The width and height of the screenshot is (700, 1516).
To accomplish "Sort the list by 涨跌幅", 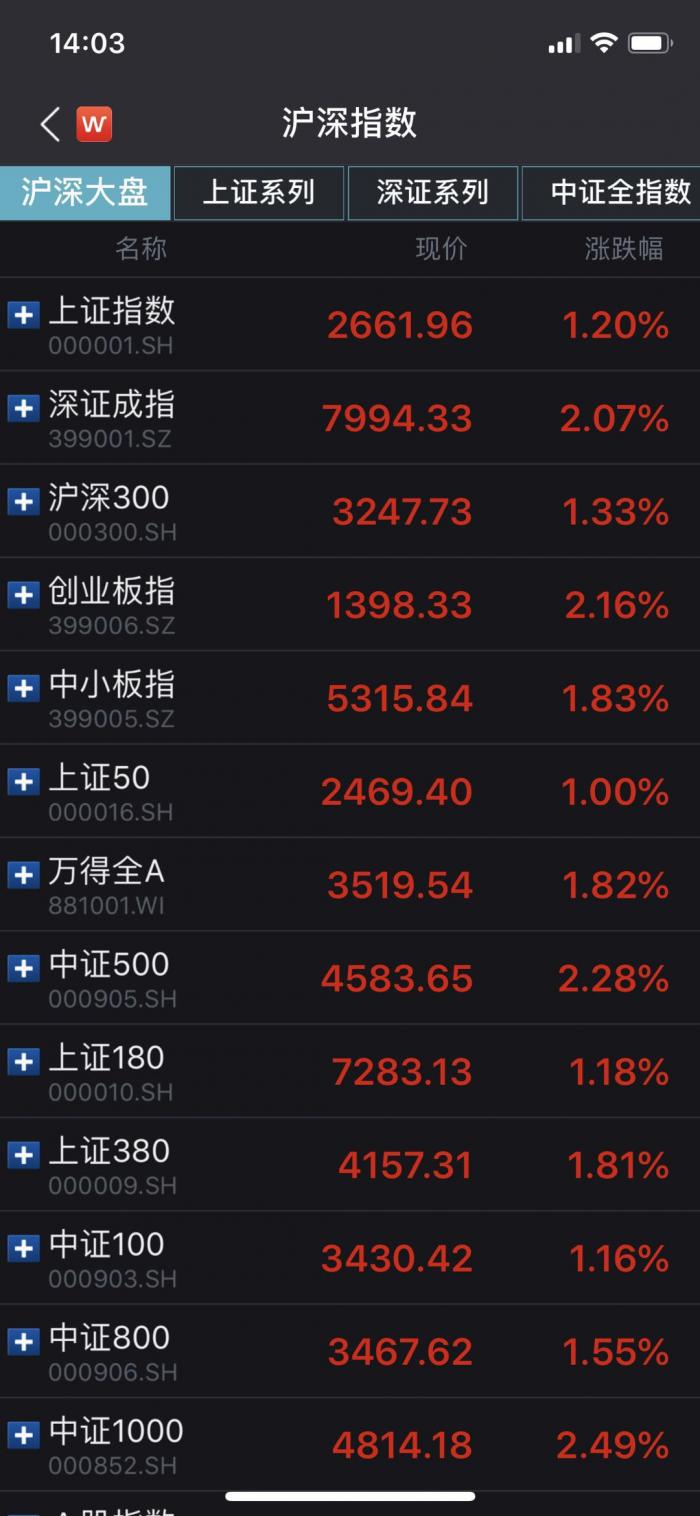I will (623, 249).
